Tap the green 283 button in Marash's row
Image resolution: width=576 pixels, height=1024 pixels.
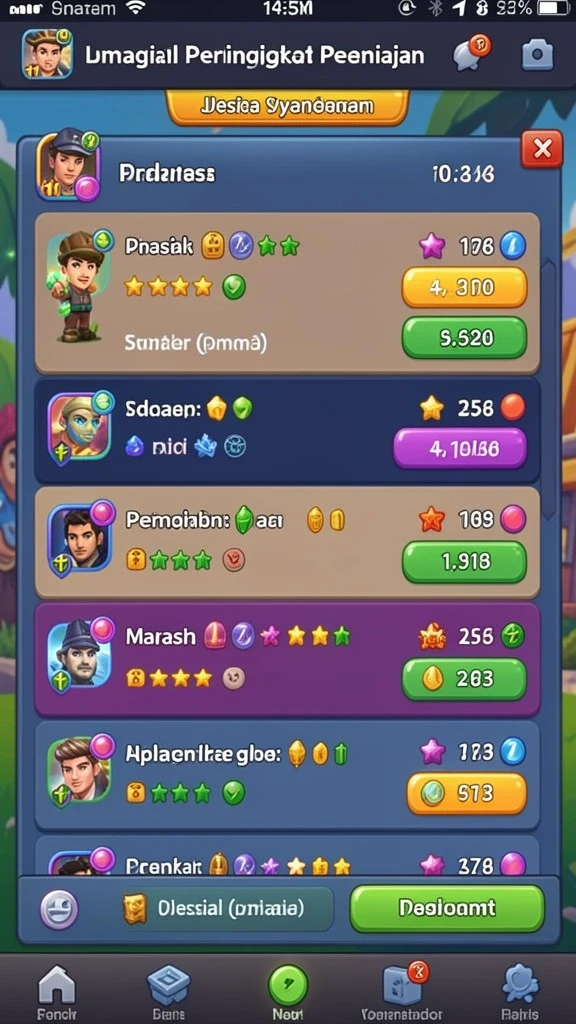tap(464, 679)
